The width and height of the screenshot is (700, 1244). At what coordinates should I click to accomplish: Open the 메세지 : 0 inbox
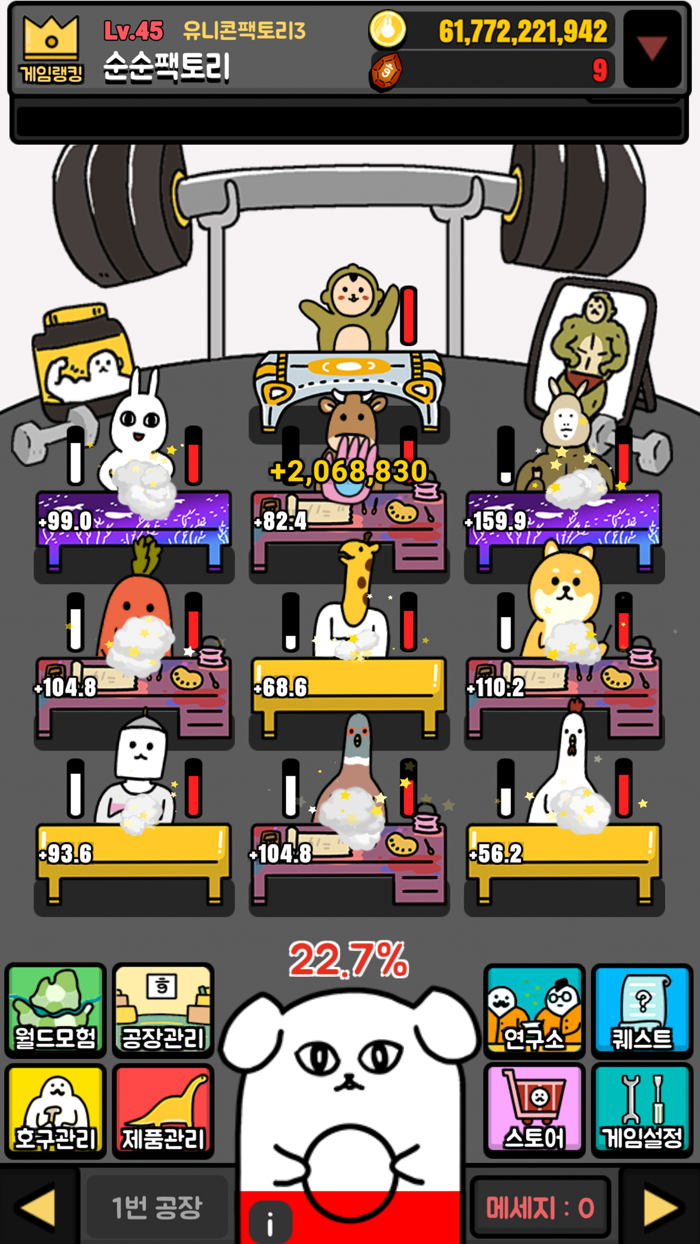click(540, 1207)
